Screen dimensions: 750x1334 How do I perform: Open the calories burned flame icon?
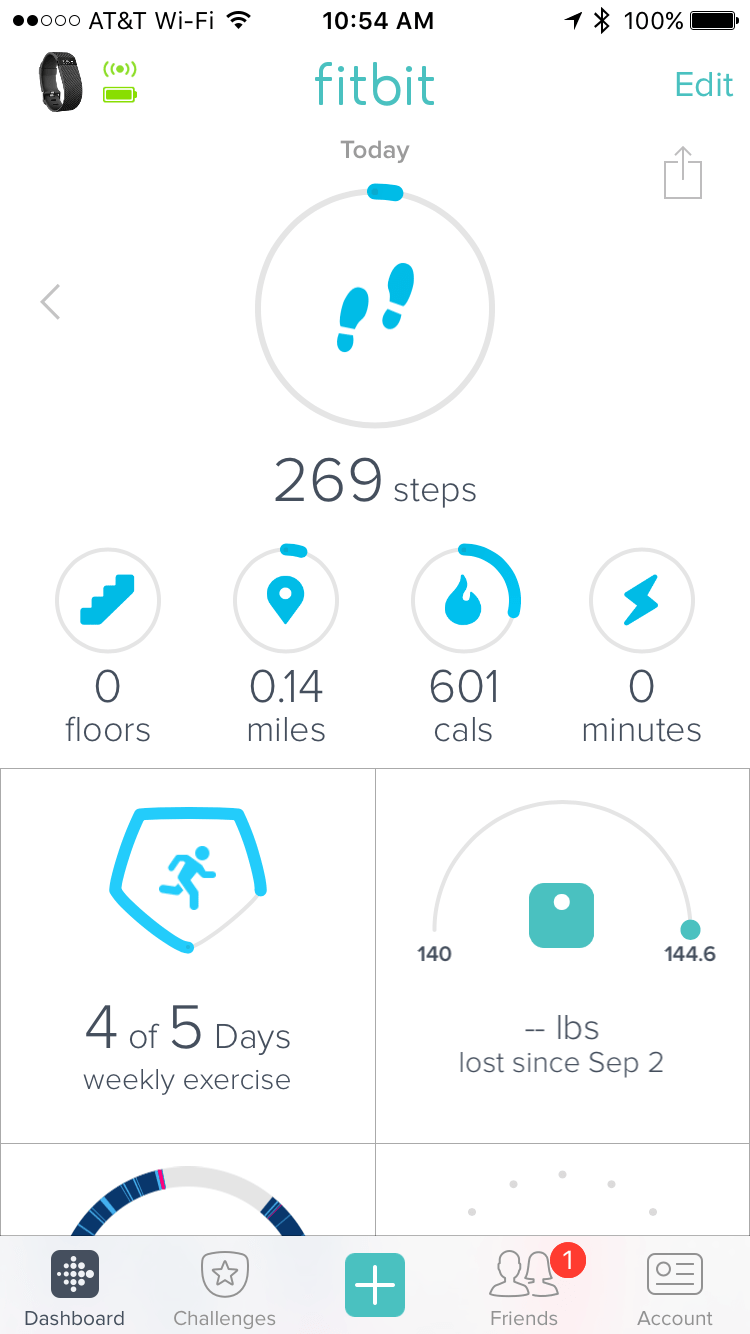(x=464, y=600)
